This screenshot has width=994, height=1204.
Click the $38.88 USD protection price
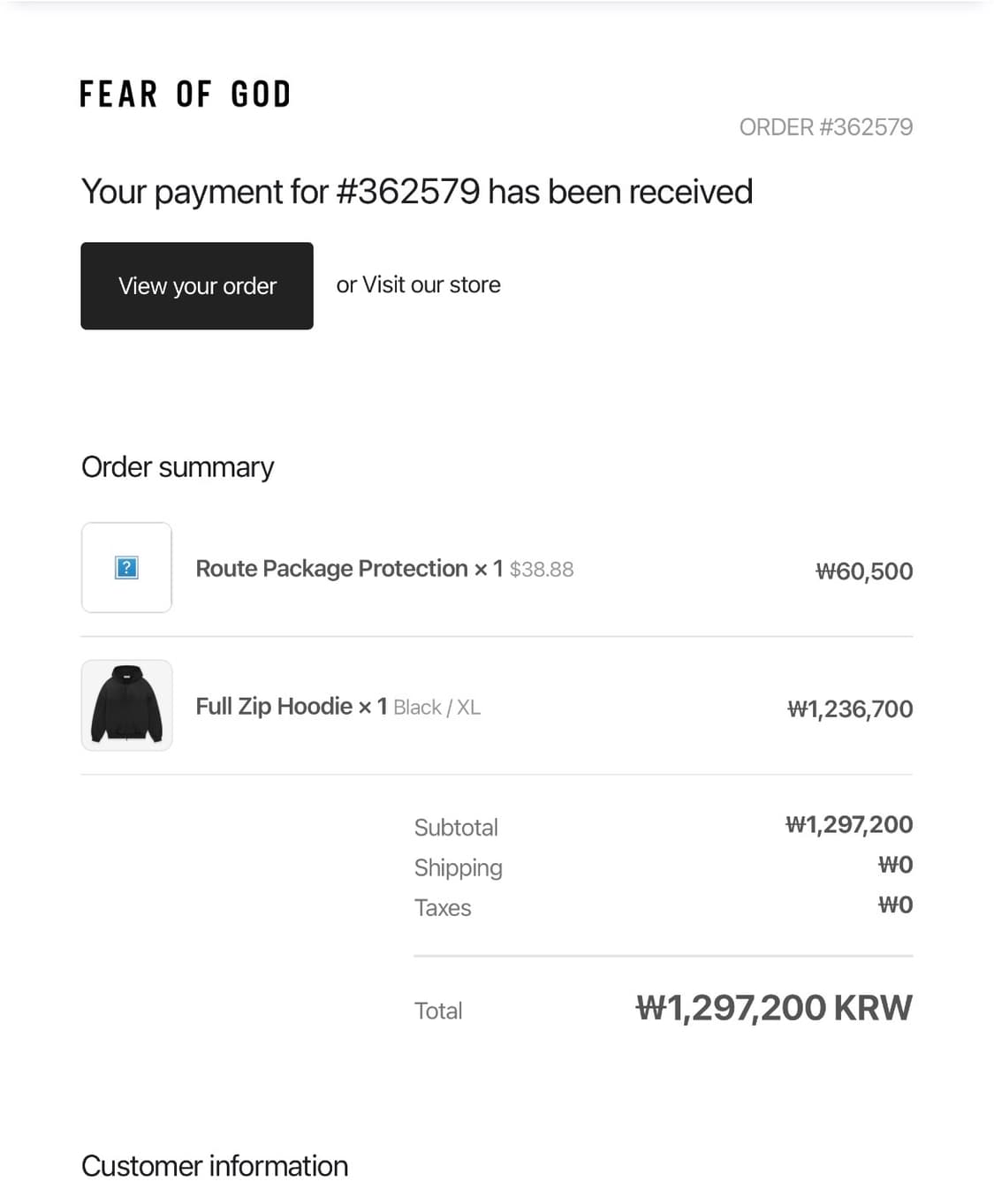[541, 570]
